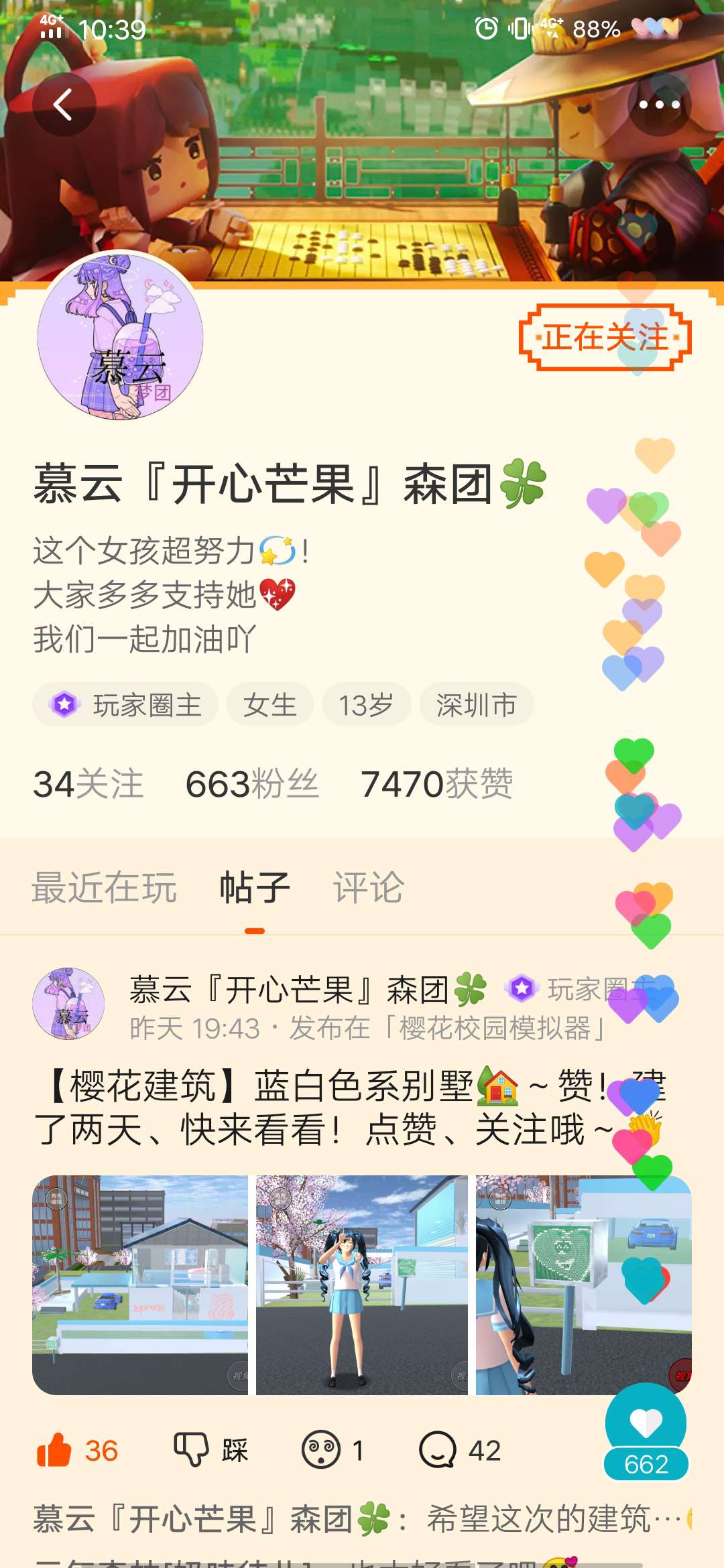Image resolution: width=724 pixels, height=1568 pixels.
Task: Tap the 正在关注 following button
Action: click(x=605, y=337)
